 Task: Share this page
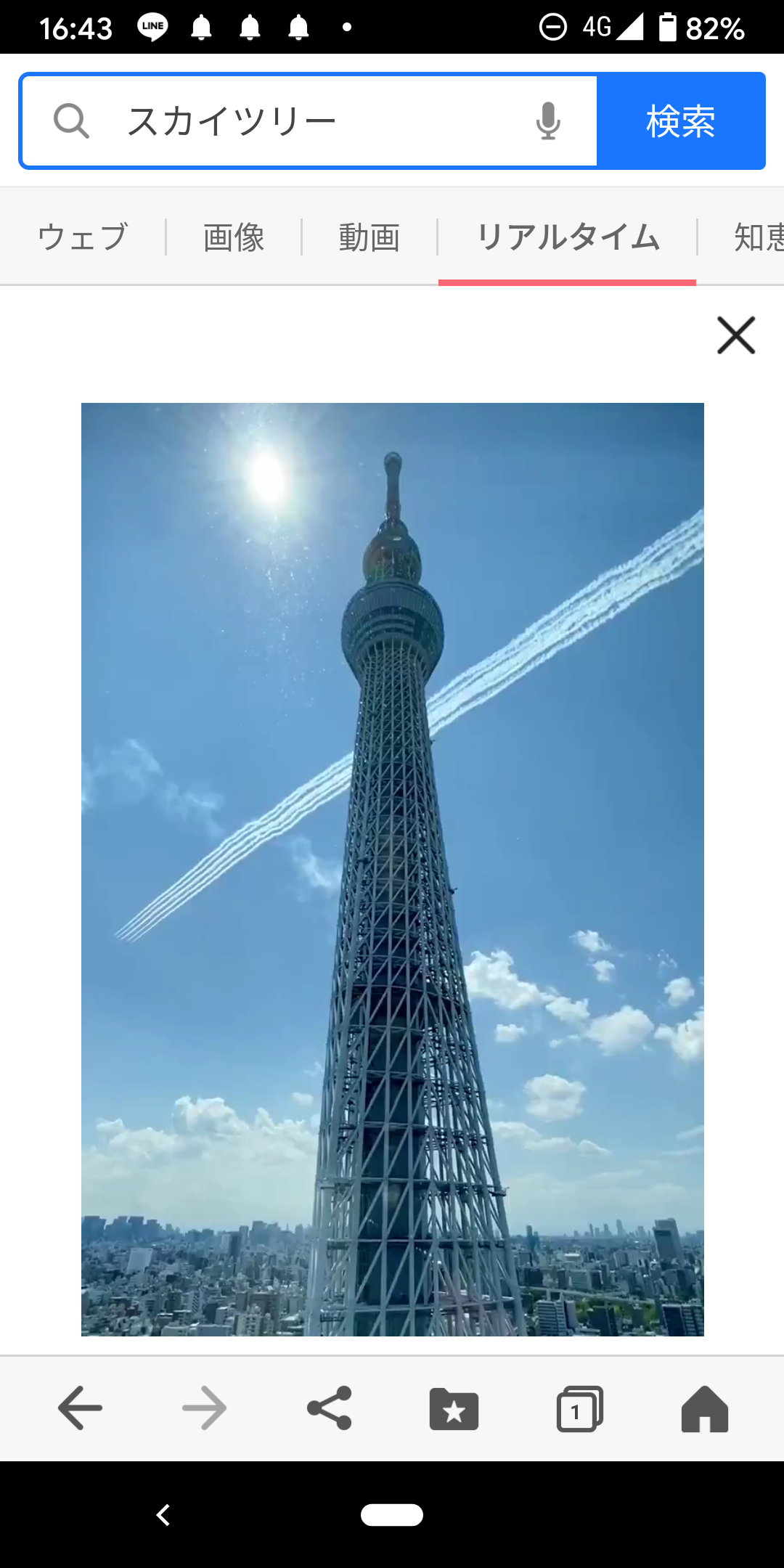click(x=330, y=1408)
